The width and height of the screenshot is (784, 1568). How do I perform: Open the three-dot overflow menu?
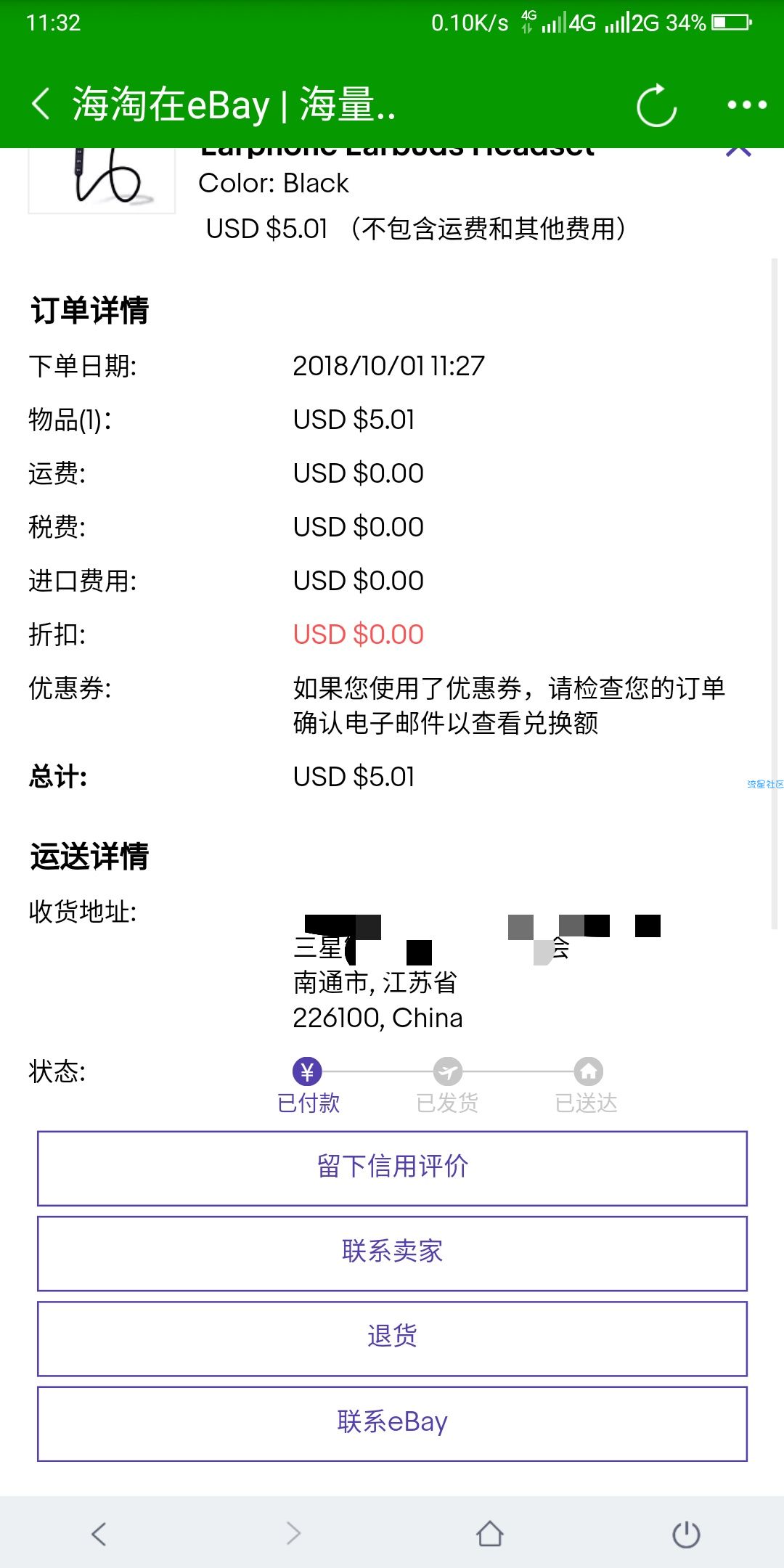pyautogui.click(x=747, y=105)
